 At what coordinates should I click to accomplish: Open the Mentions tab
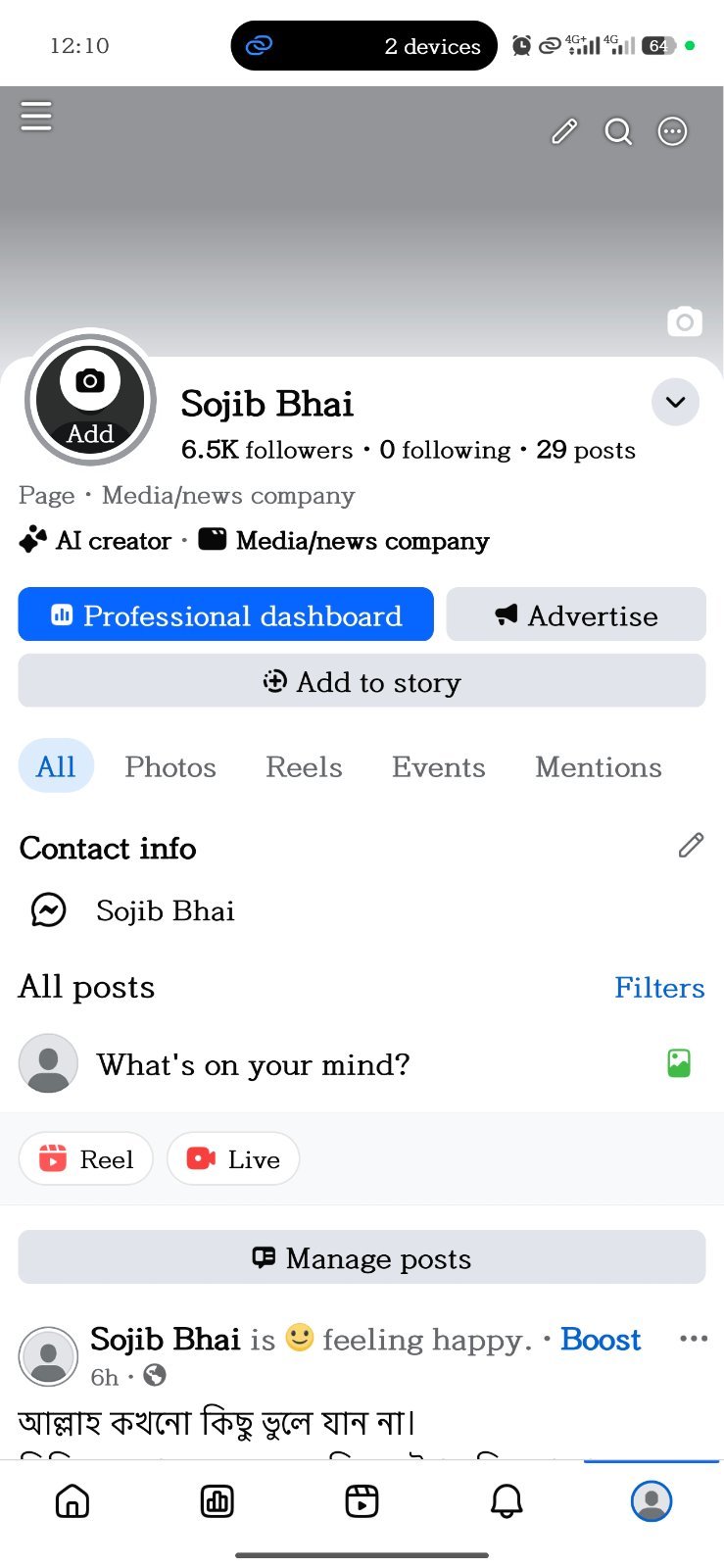coord(599,766)
